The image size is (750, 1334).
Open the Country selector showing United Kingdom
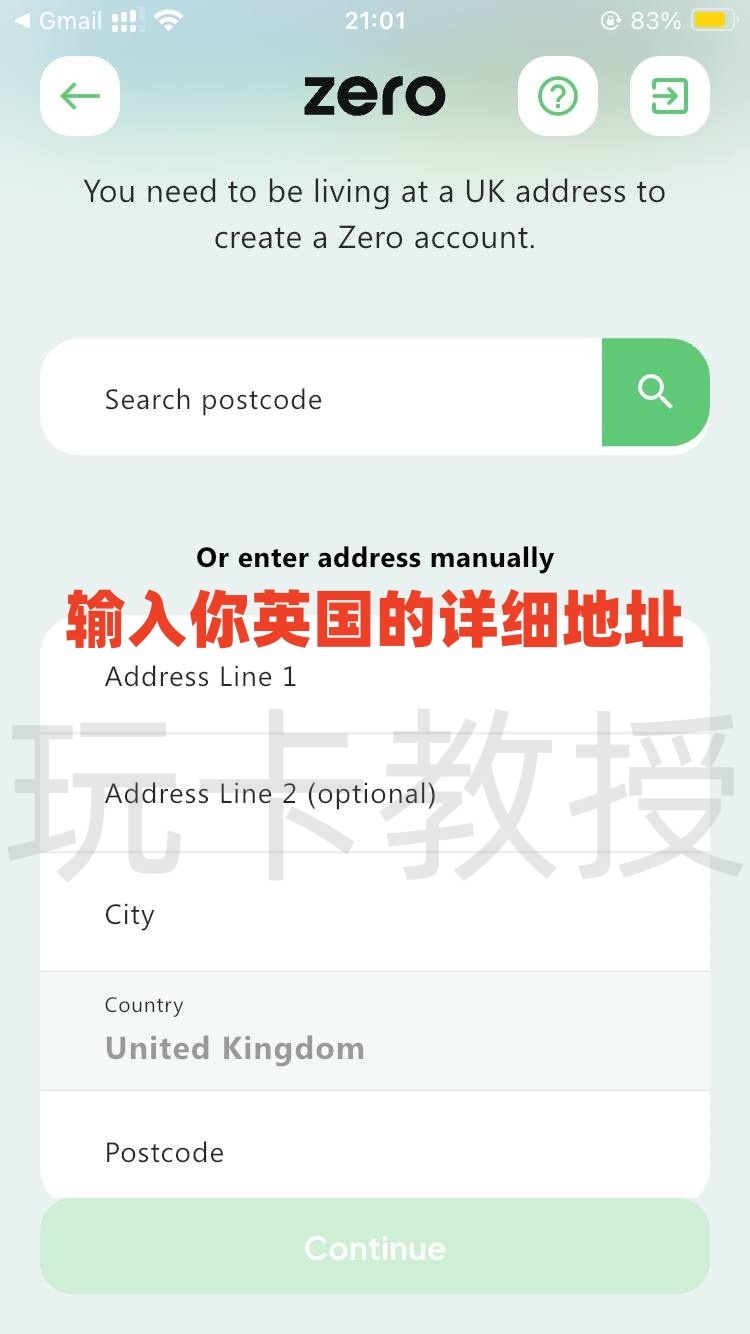coord(375,1030)
